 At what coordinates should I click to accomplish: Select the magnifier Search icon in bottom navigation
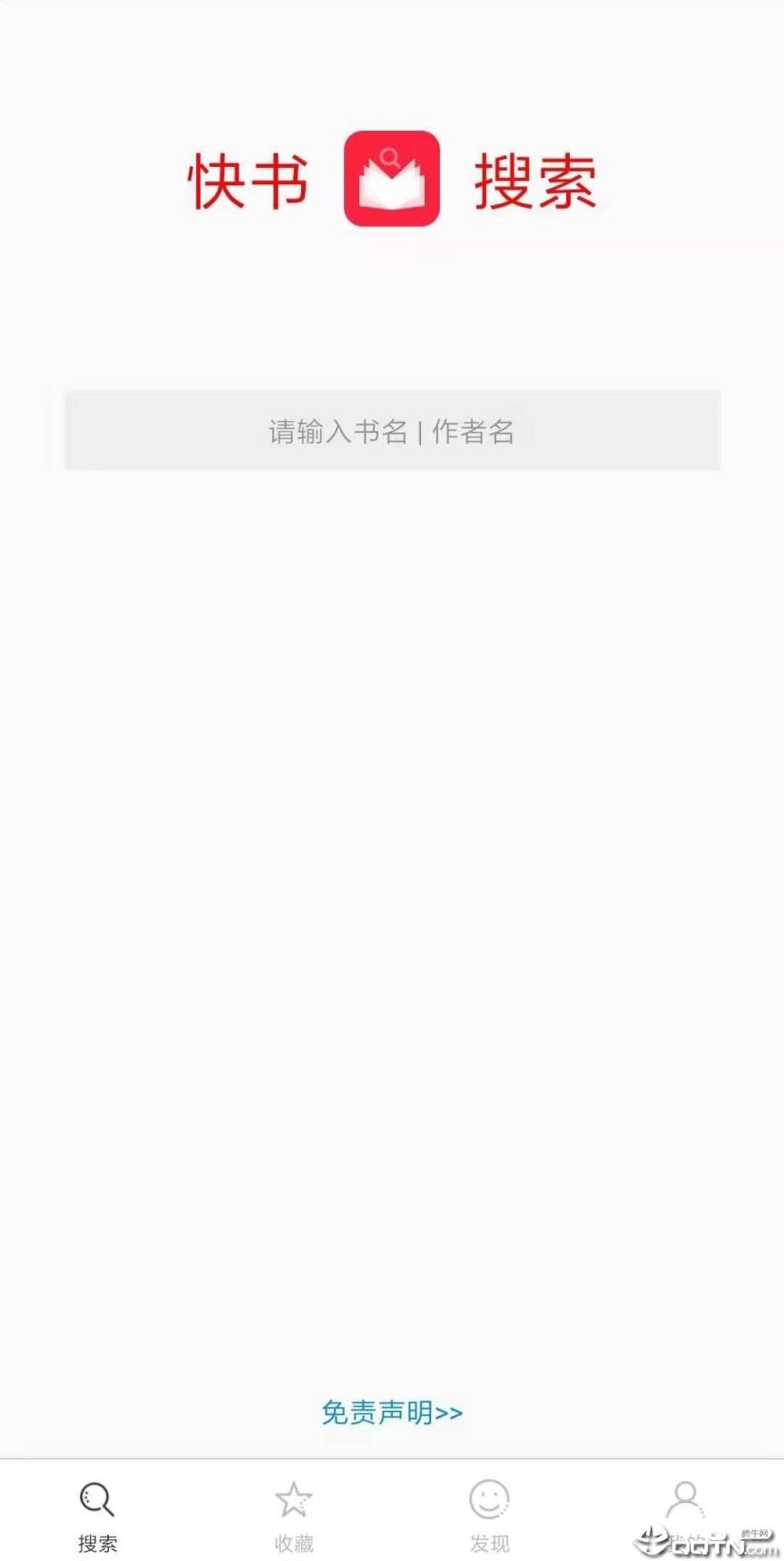(x=97, y=1499)
